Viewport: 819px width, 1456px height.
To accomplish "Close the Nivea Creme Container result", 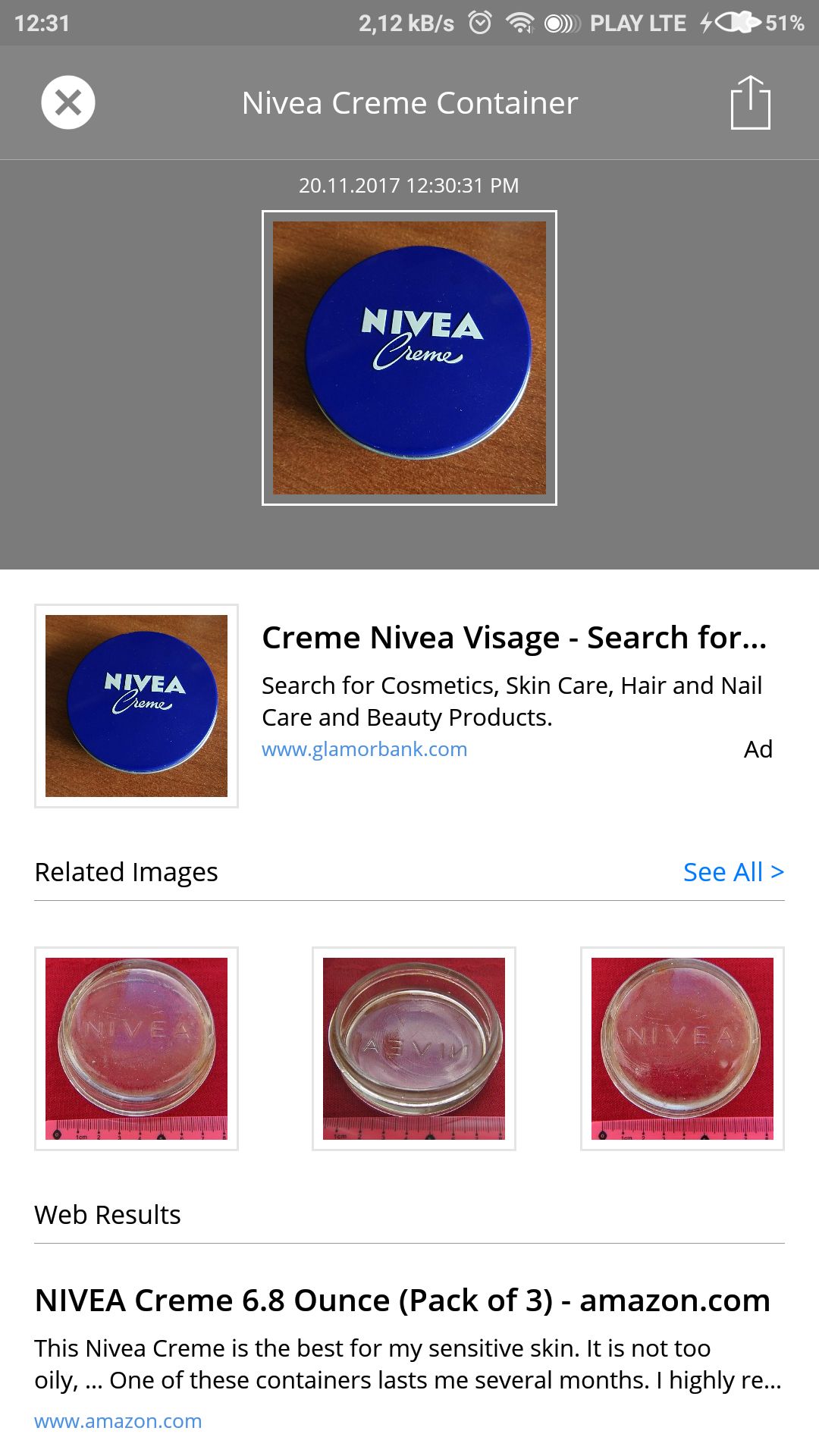I will [68, 102].
